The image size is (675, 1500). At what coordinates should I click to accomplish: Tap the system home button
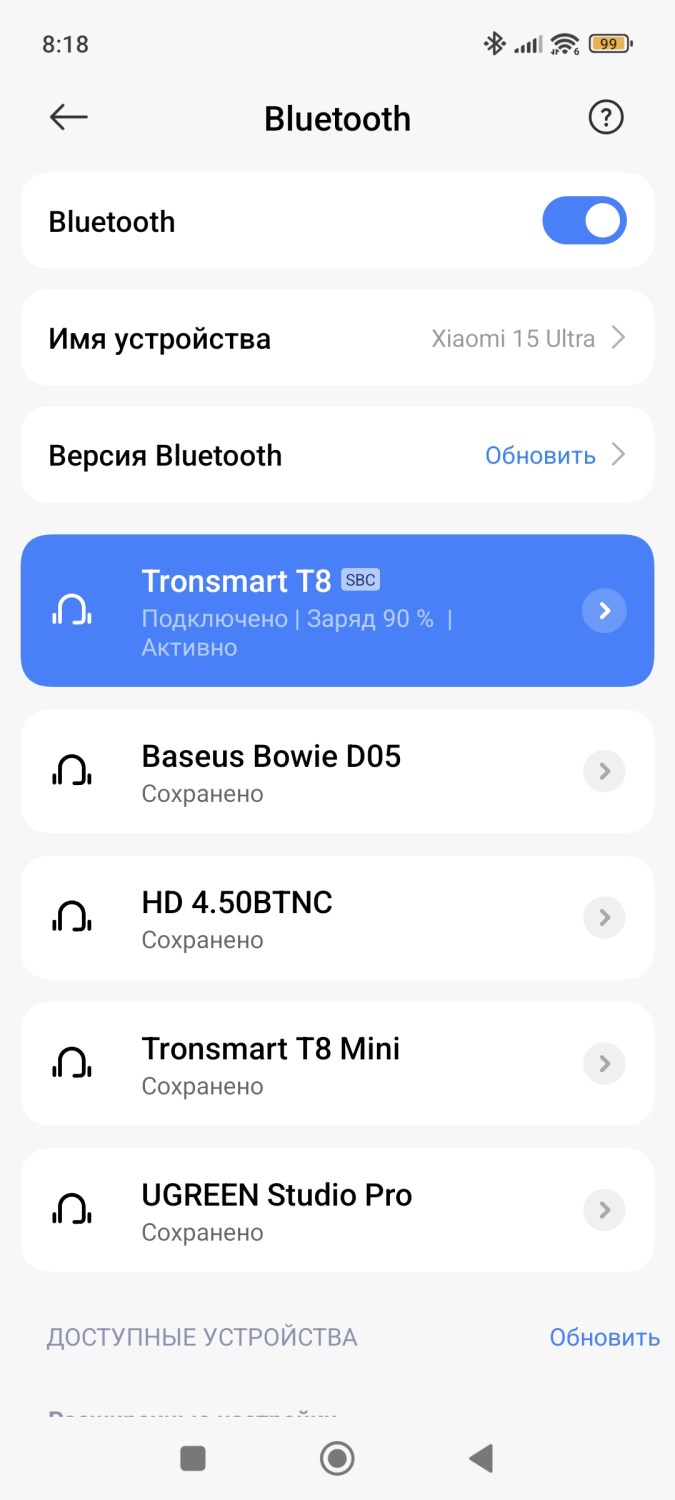tap(337, 1459)
